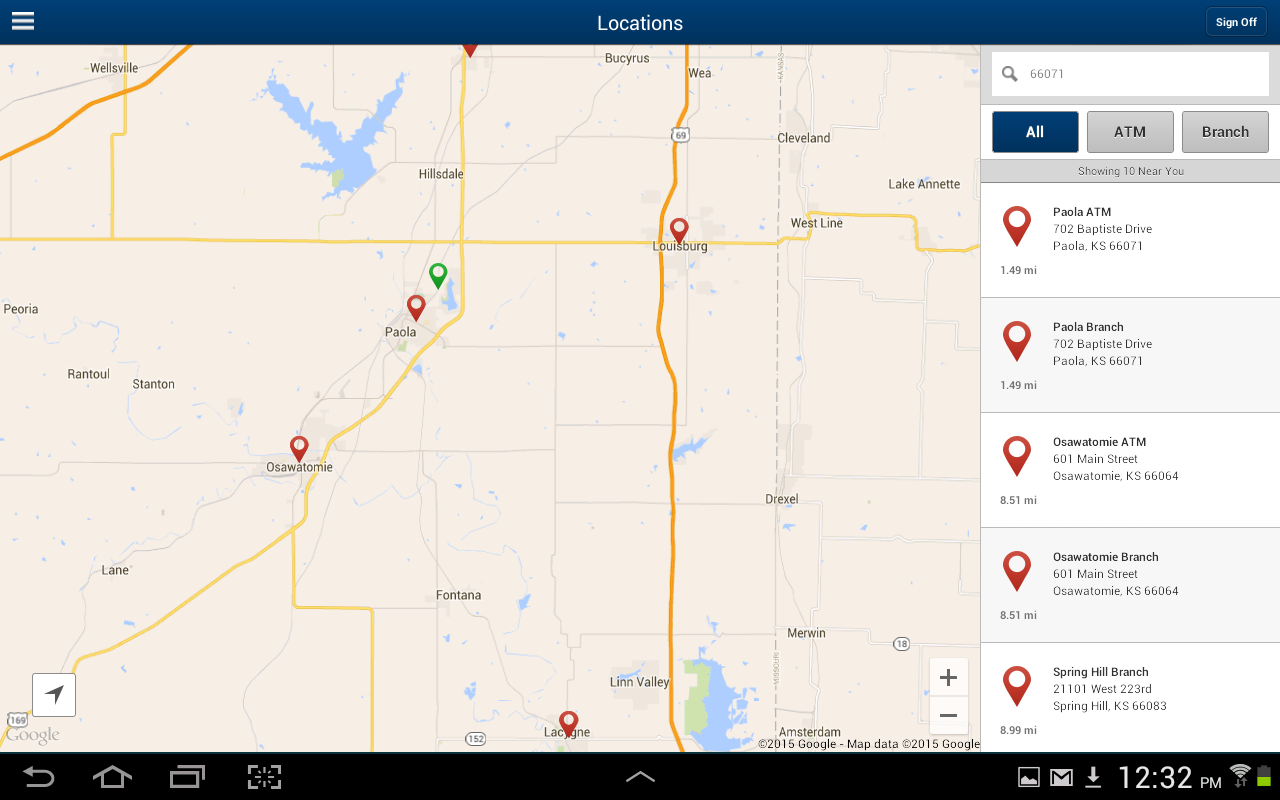Center the map on my location
This screenshot has height=800, width=1280.
[x=54, y=695]
